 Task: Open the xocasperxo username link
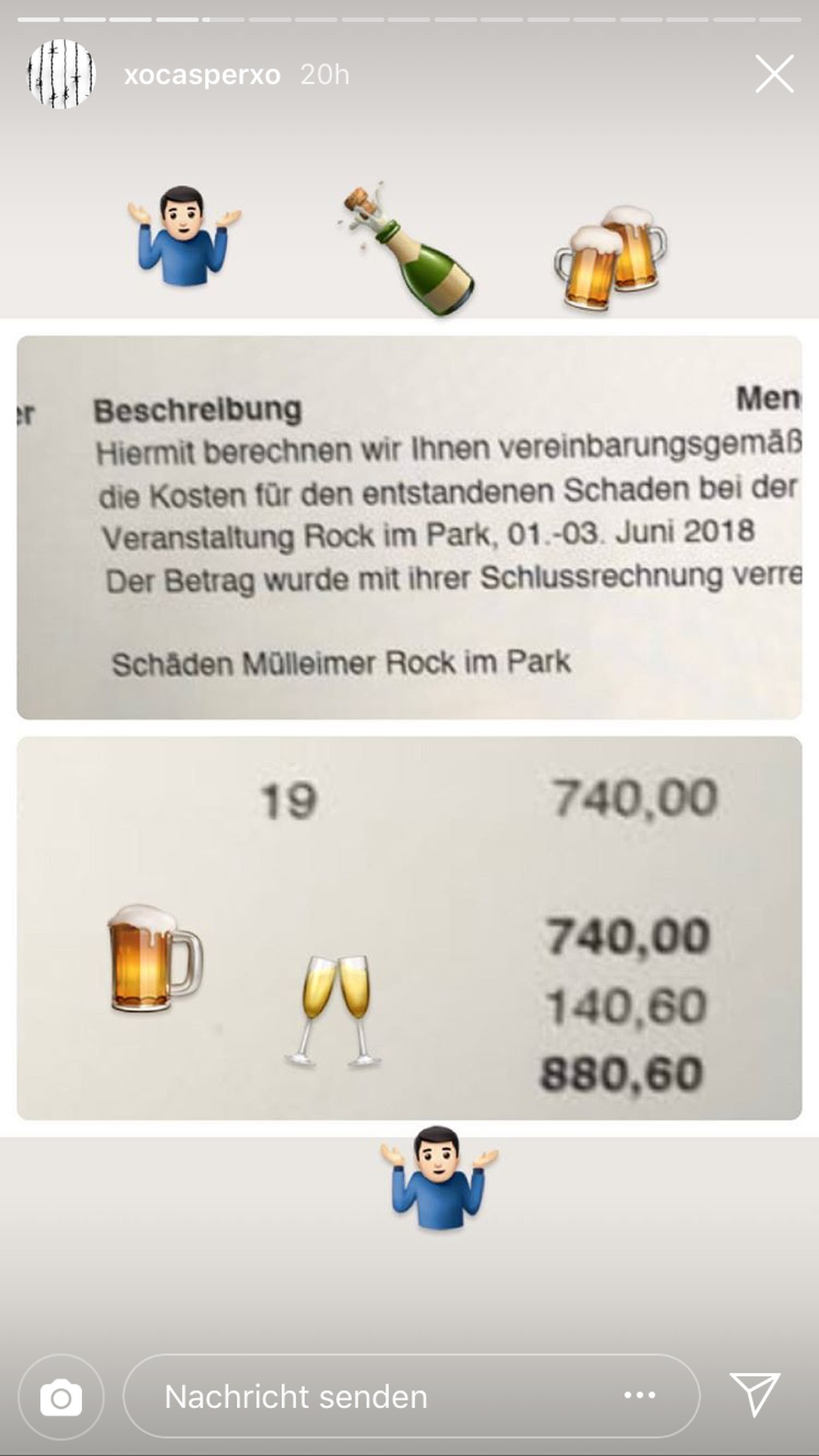point(202,74)
